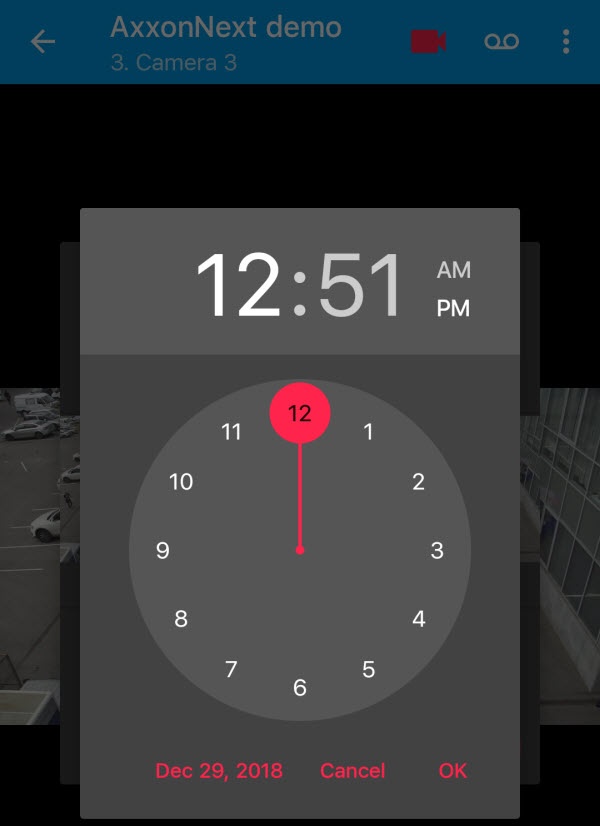Switch time to AM

point(453,270)
